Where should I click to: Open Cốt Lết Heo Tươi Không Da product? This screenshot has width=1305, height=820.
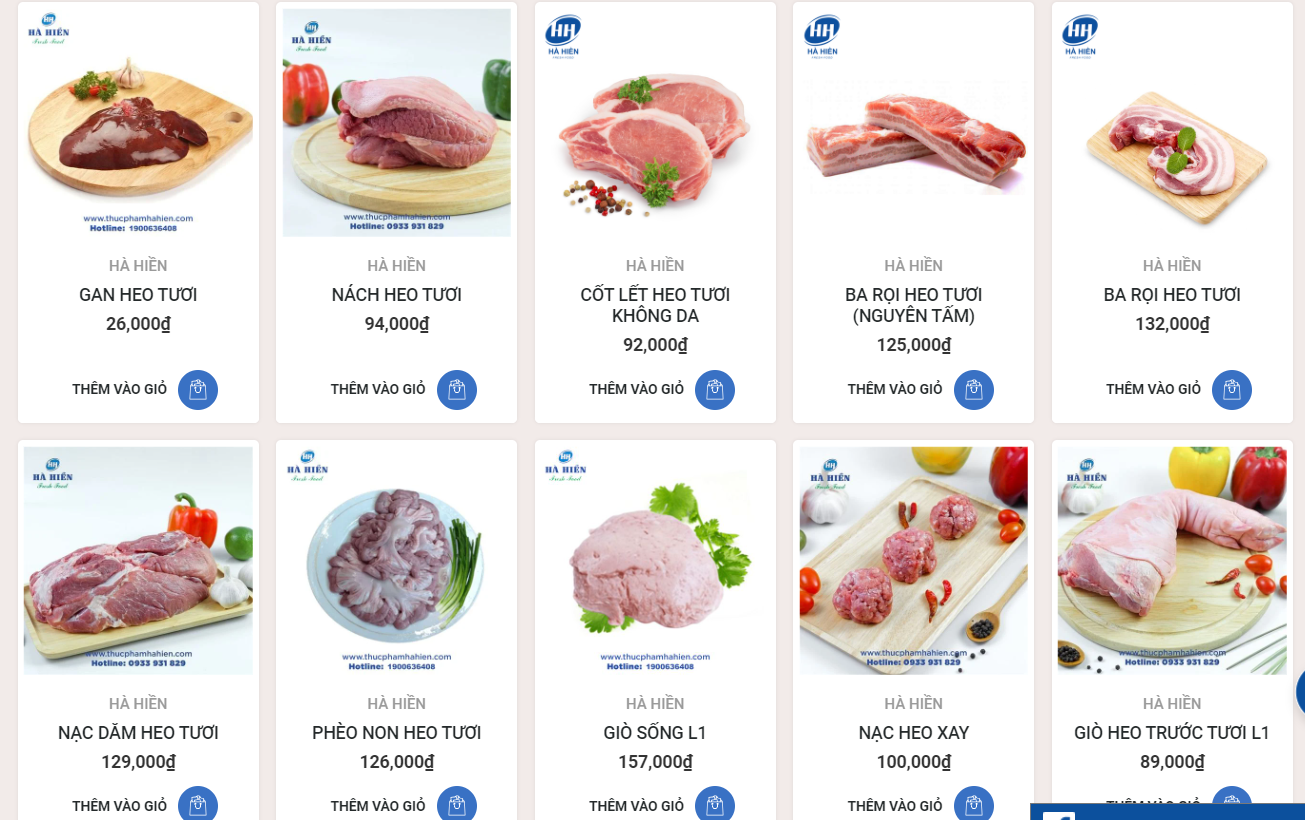coord(655,305)
